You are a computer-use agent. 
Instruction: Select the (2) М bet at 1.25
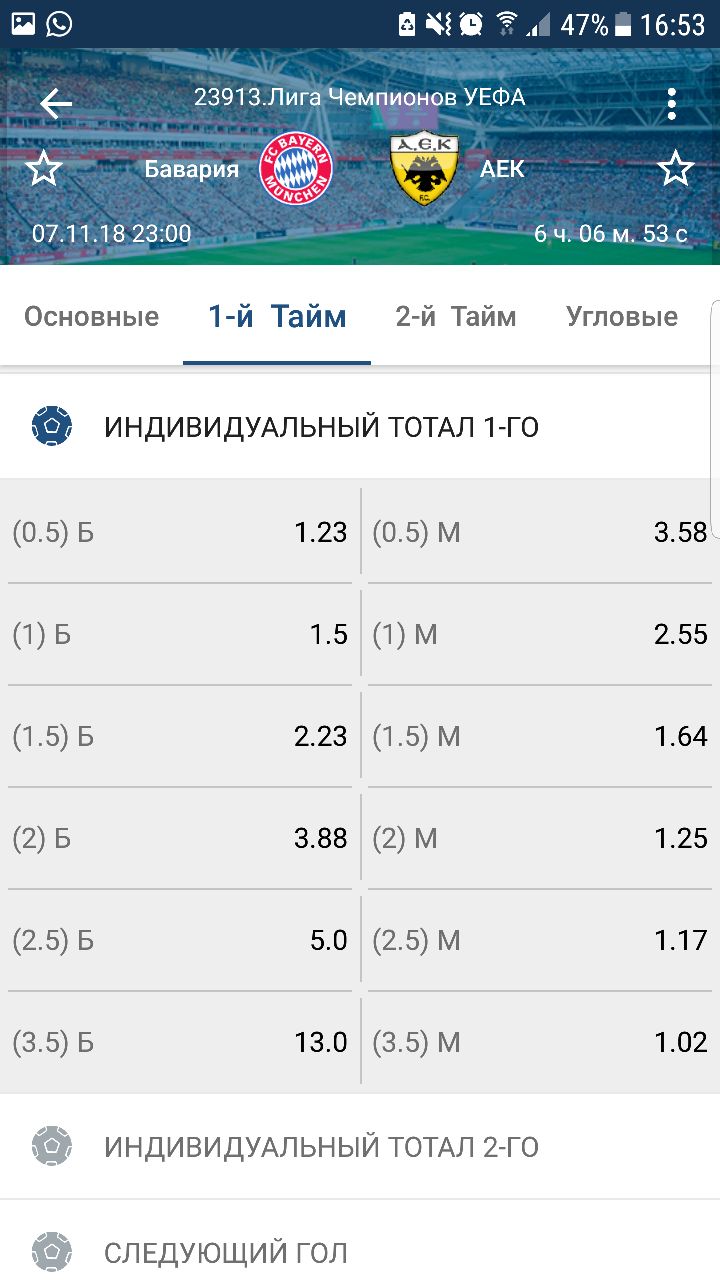540,839
